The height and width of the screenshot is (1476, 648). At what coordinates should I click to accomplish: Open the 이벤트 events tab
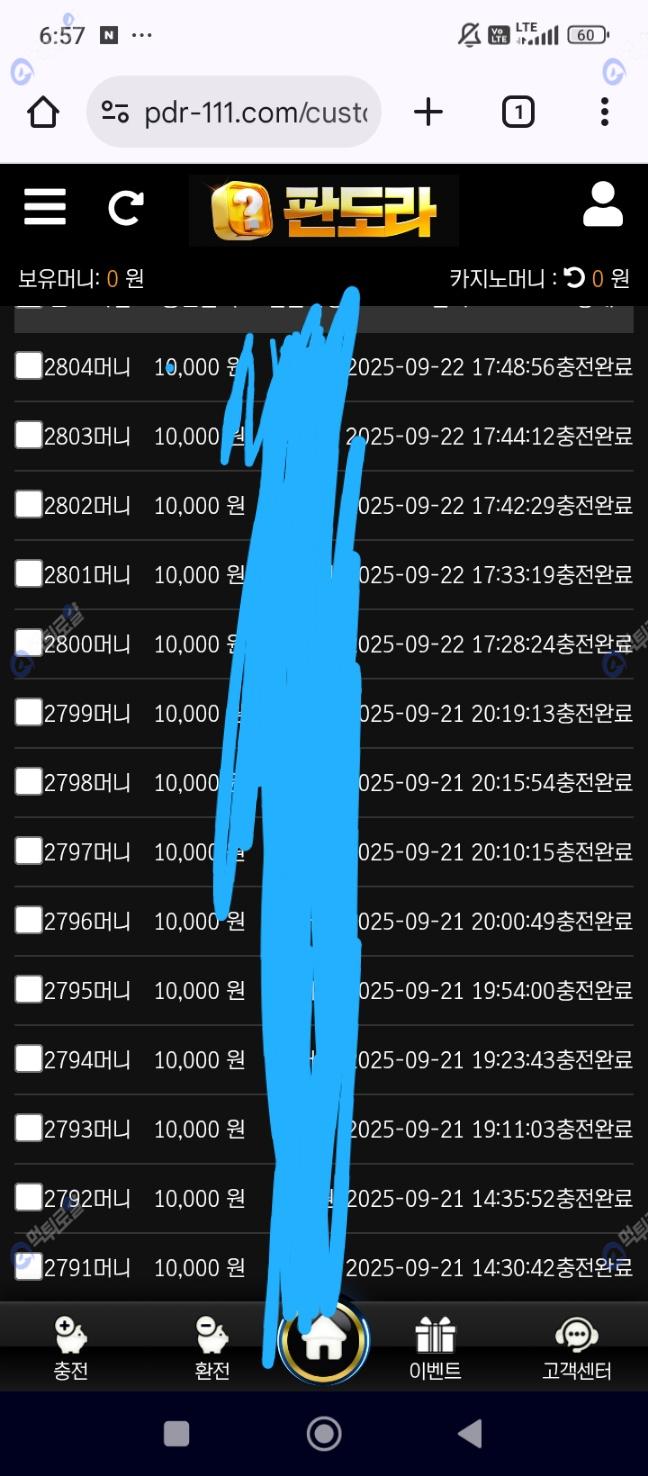pyautogui.click(x=435, y=1347)
